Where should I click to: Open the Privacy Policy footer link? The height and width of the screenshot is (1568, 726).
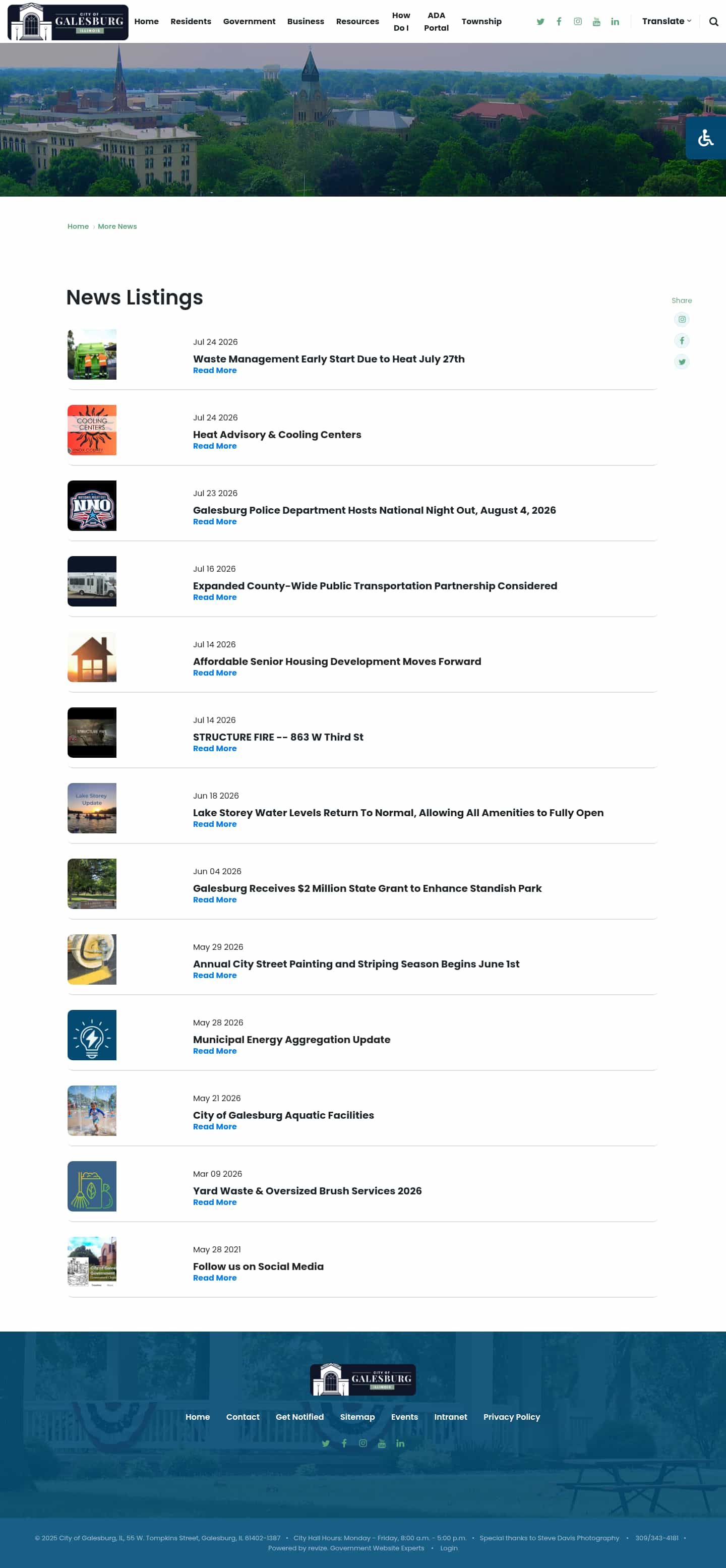point(511,1416)
